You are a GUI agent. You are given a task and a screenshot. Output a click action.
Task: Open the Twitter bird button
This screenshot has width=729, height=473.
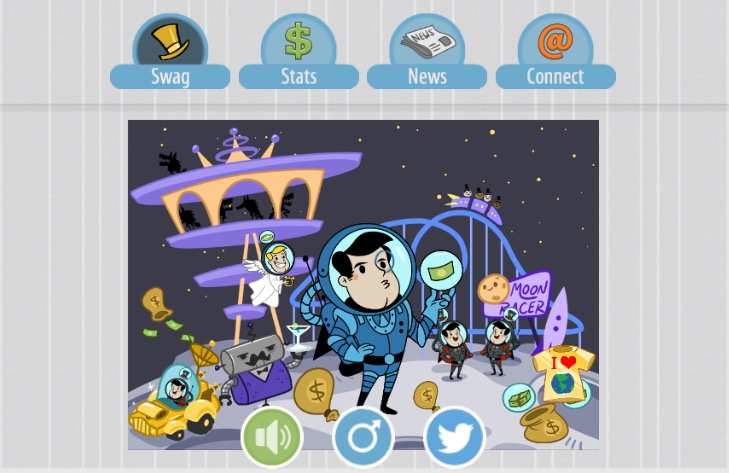click(454, 437)
